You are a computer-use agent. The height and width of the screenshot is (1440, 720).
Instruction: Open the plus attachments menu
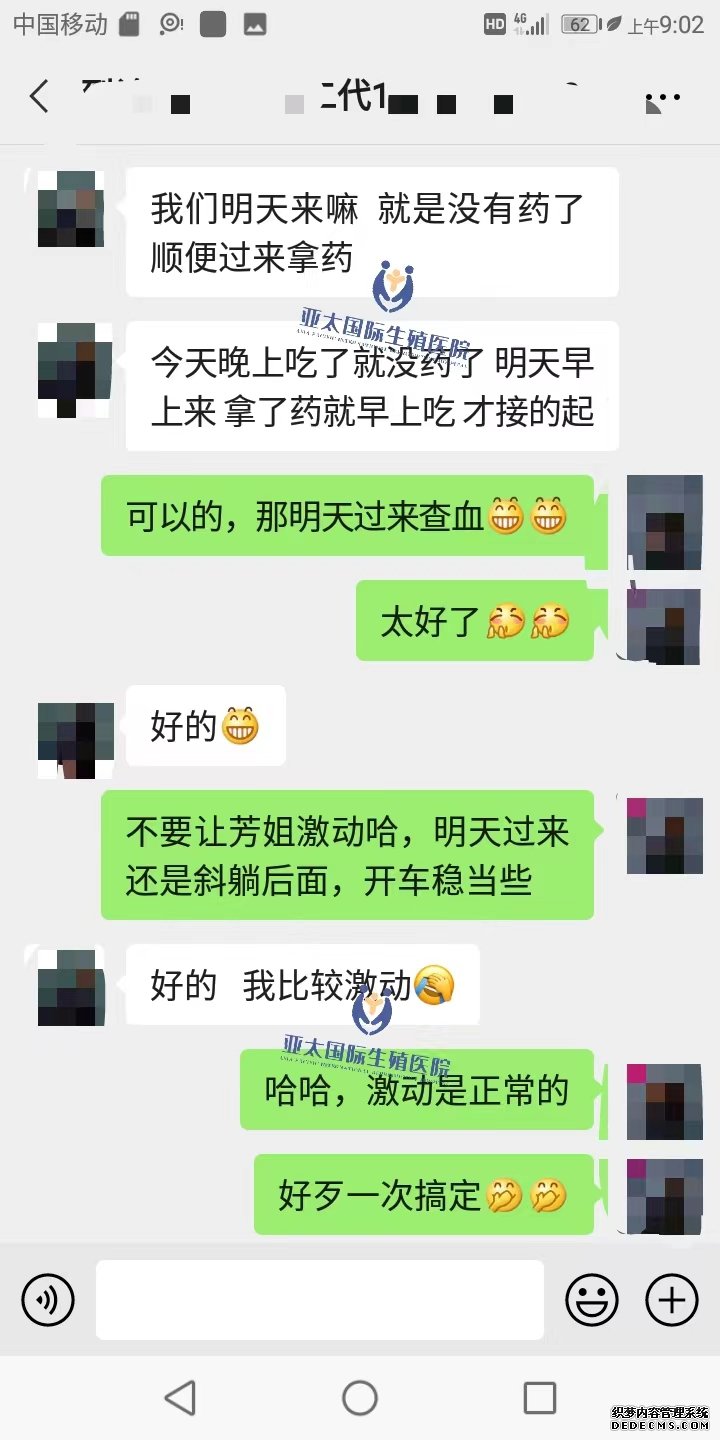click(x=672, y=1300)
